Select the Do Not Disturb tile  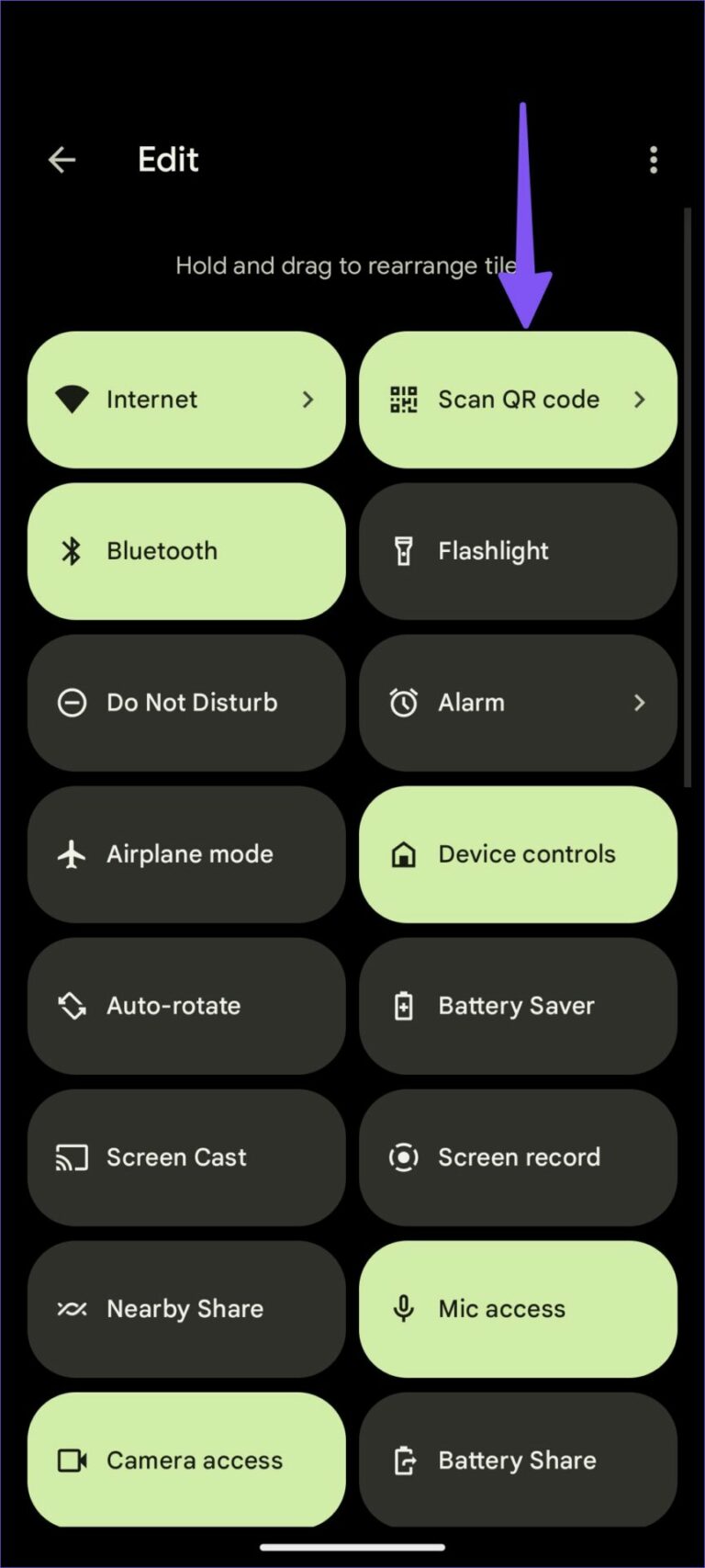[x=186, y=703]
